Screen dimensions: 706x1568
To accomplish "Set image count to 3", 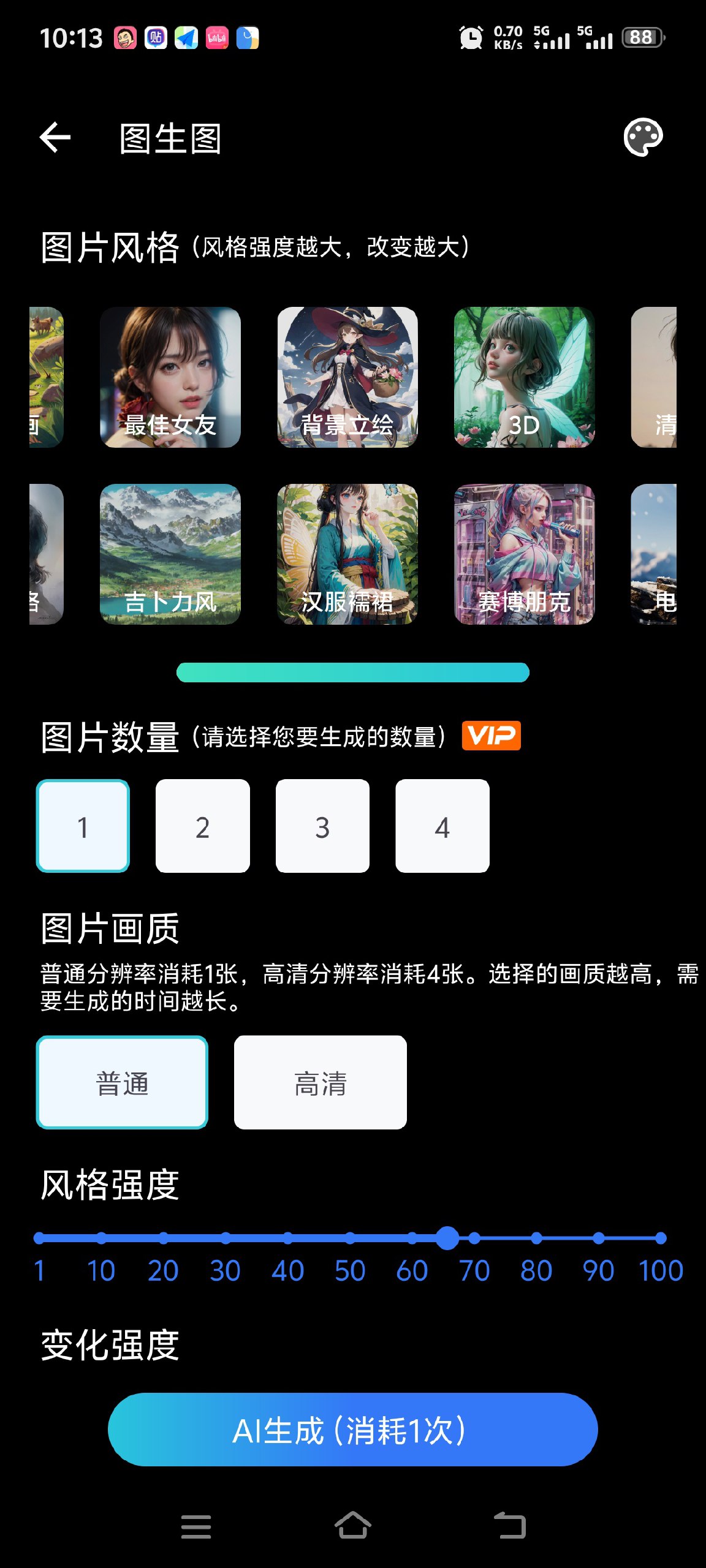I will pos(322,826).
